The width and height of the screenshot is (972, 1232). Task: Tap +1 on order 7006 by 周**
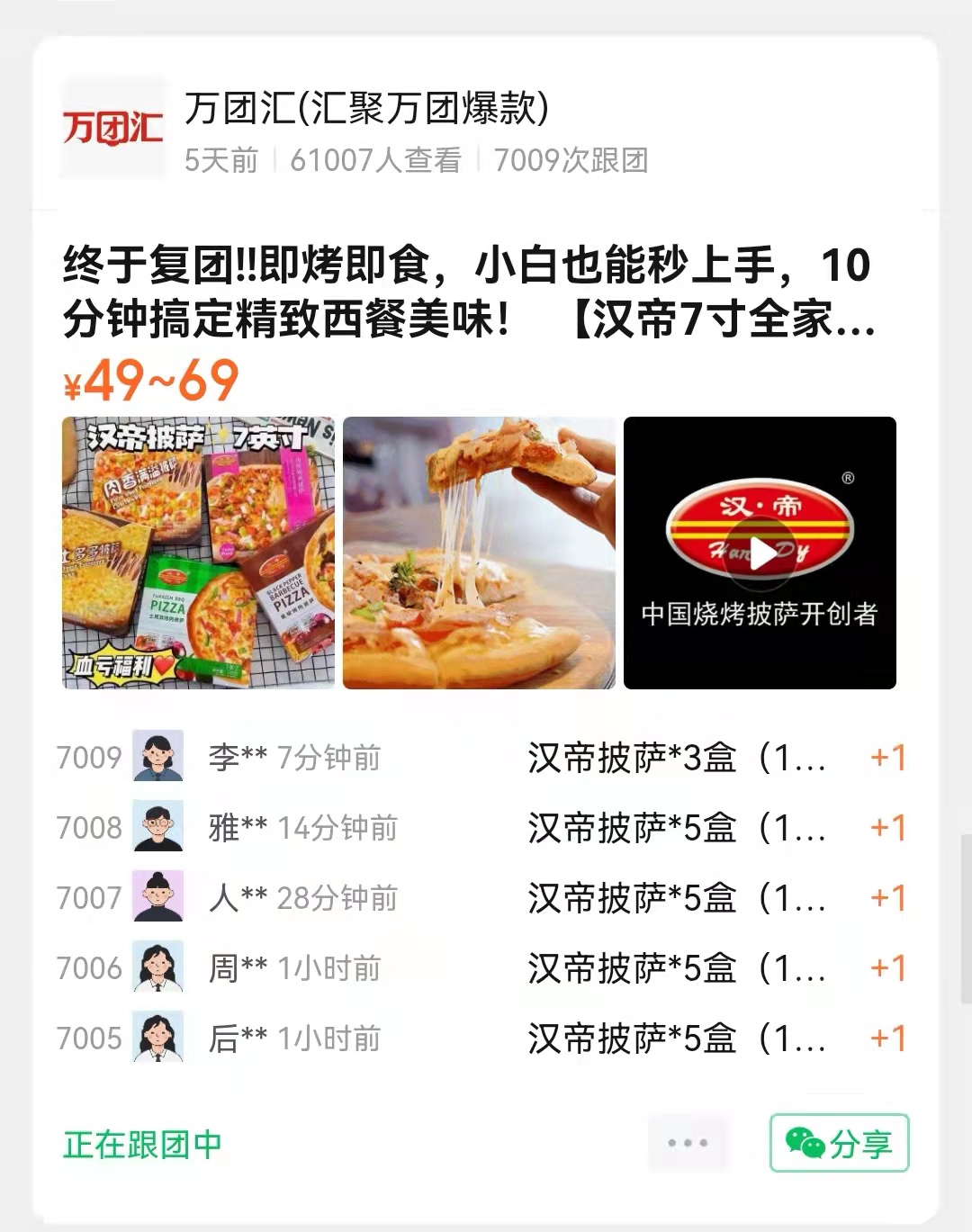click(887, 968)
